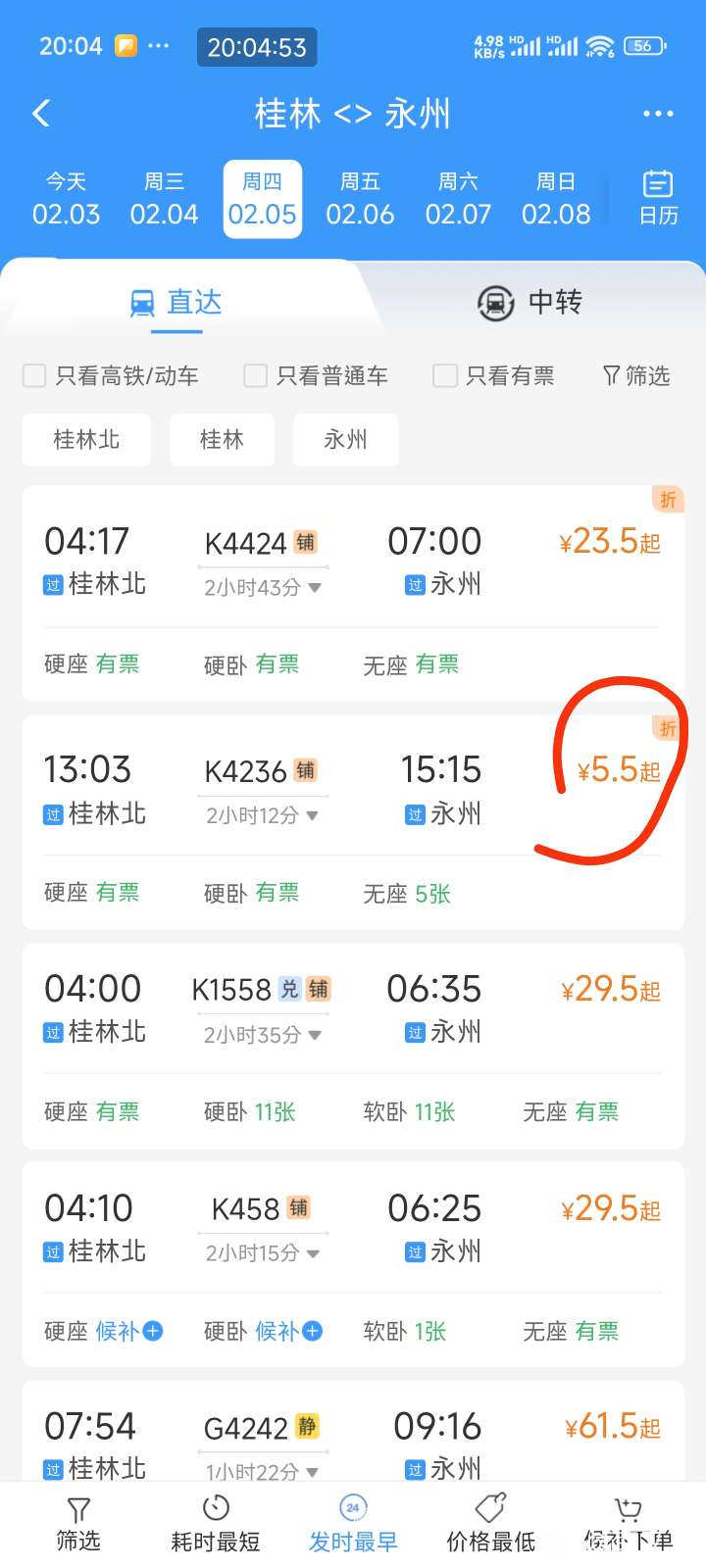Sort trains by 价格最低
The height and width of the screenshot is (1568, 706).
pyautogui.click(x=490, y=1525)
